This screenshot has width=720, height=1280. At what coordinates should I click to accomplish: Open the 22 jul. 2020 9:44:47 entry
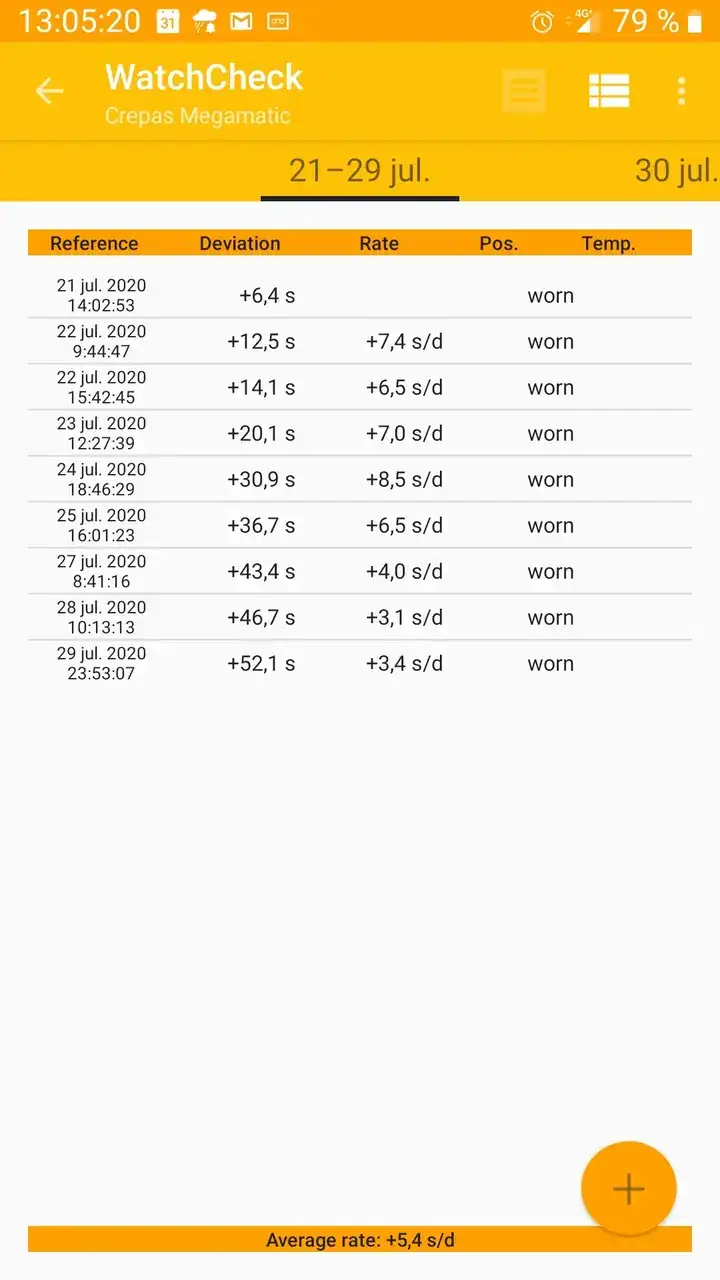click(x=359, y=342)
